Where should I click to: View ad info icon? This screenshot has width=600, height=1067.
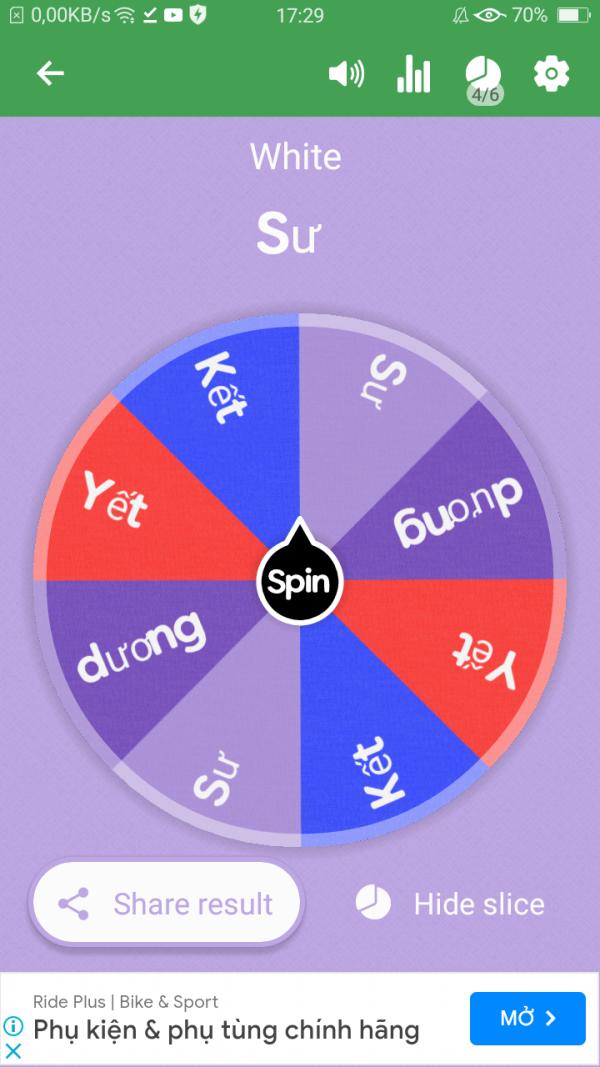(14, 1025)
